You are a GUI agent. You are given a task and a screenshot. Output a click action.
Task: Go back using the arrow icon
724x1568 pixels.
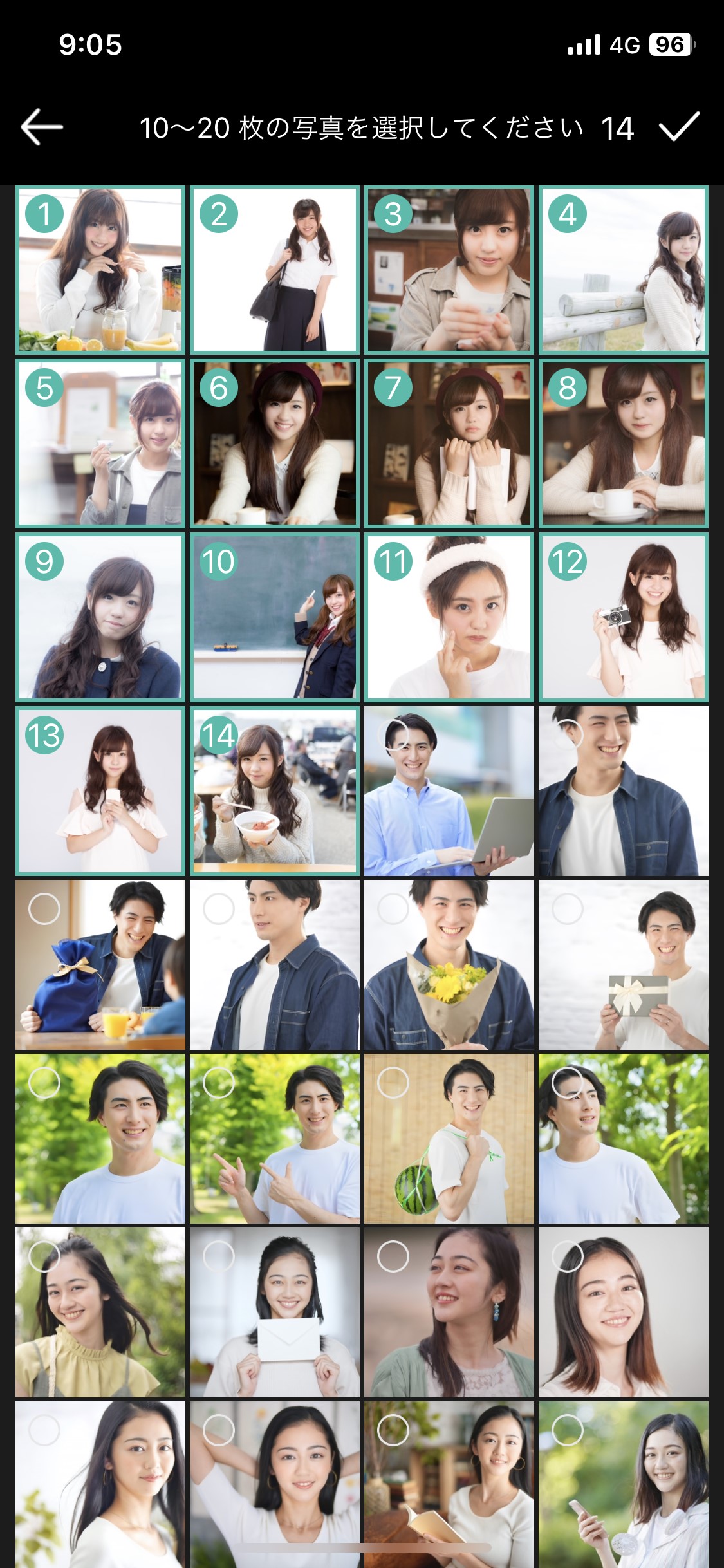pyautogui.click(x=42, y=127)
